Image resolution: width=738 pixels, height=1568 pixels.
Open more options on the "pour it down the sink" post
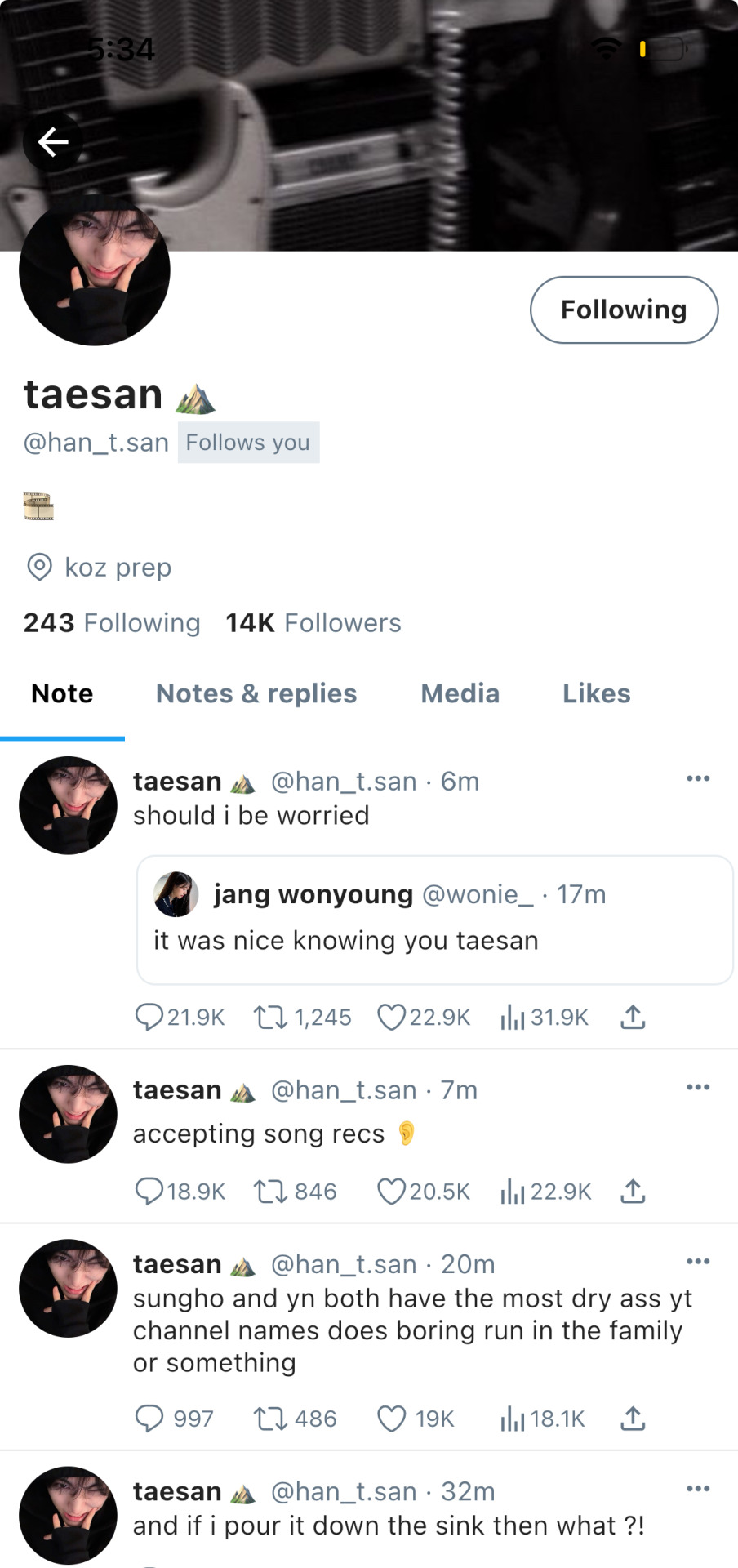[x=698, y=1489]
